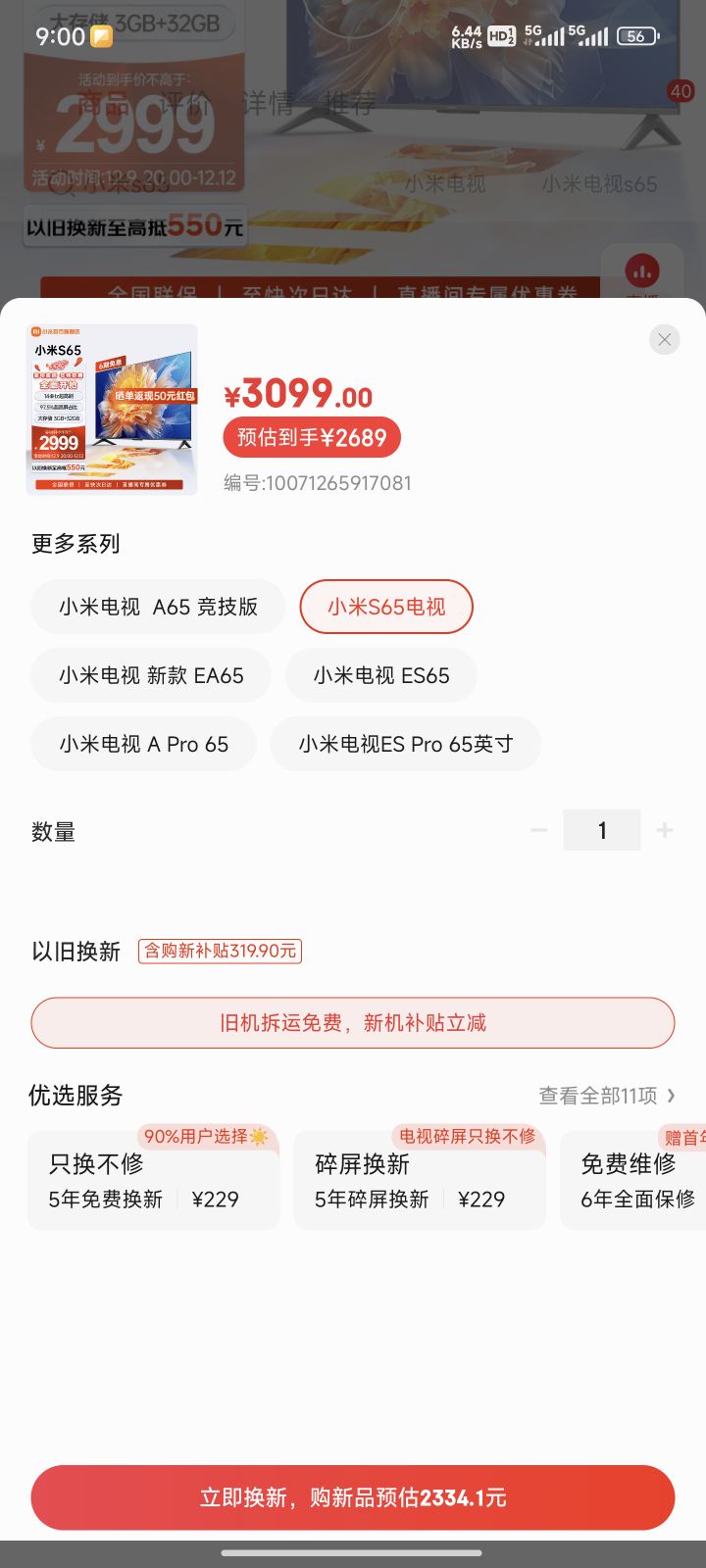Close the product options sheet
The image size is (706, 1568).
point(664,340)
